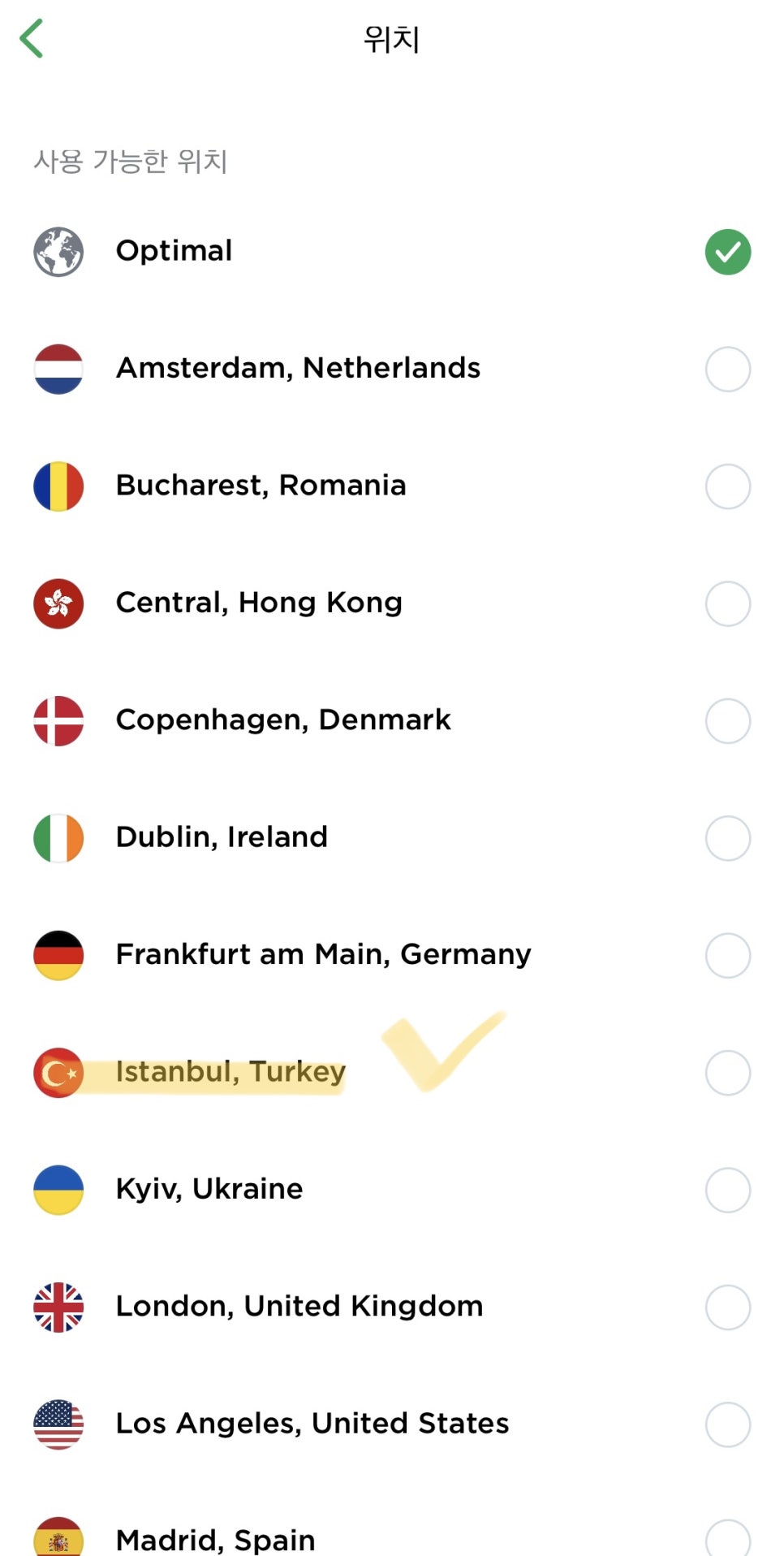The image size is (784, 1556).
Task: Choose Copenhagen, Denmark
Action: pyautogui.click(x=392, y=720)
